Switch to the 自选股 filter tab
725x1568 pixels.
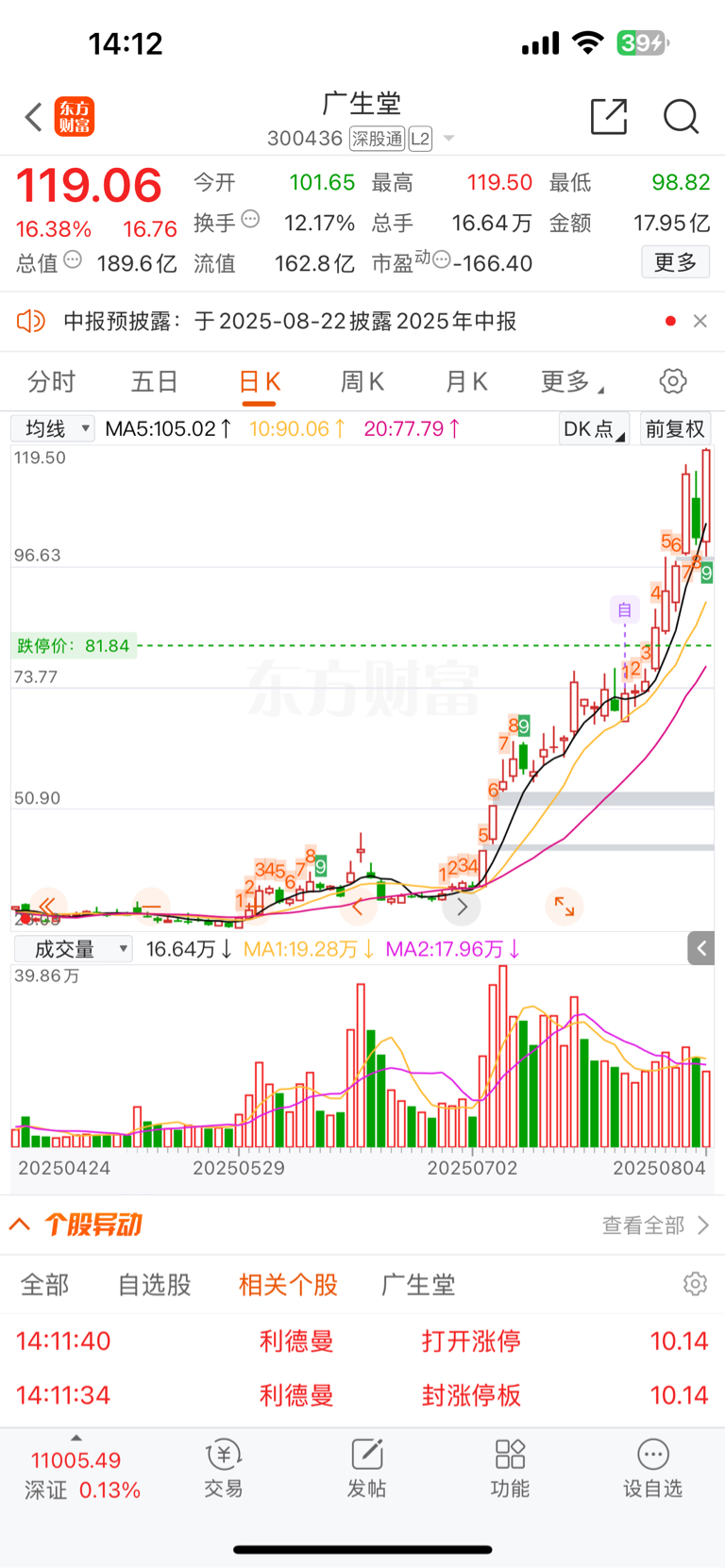point(154,1284)
